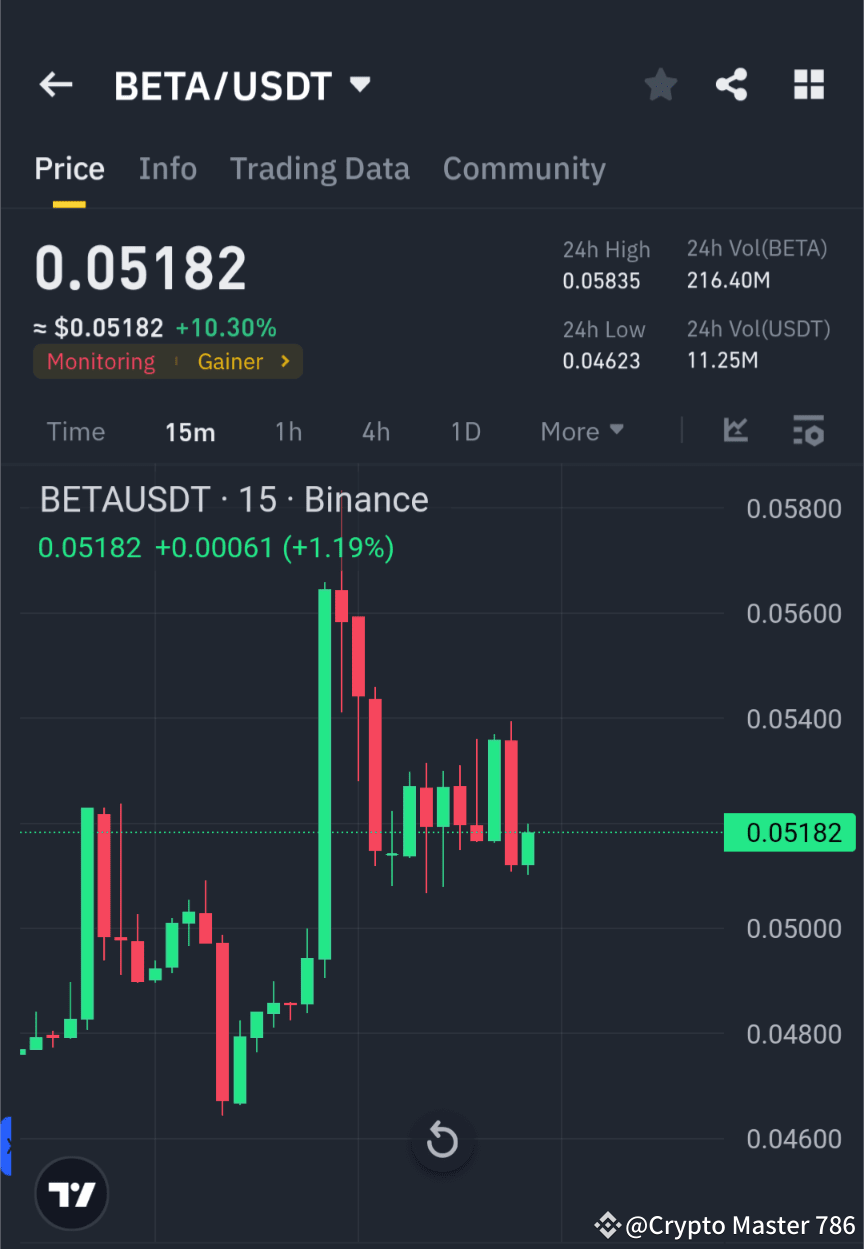Select the Time timeframe option
This screenshot has width=864, height=1249.
[x=75, y=431]
